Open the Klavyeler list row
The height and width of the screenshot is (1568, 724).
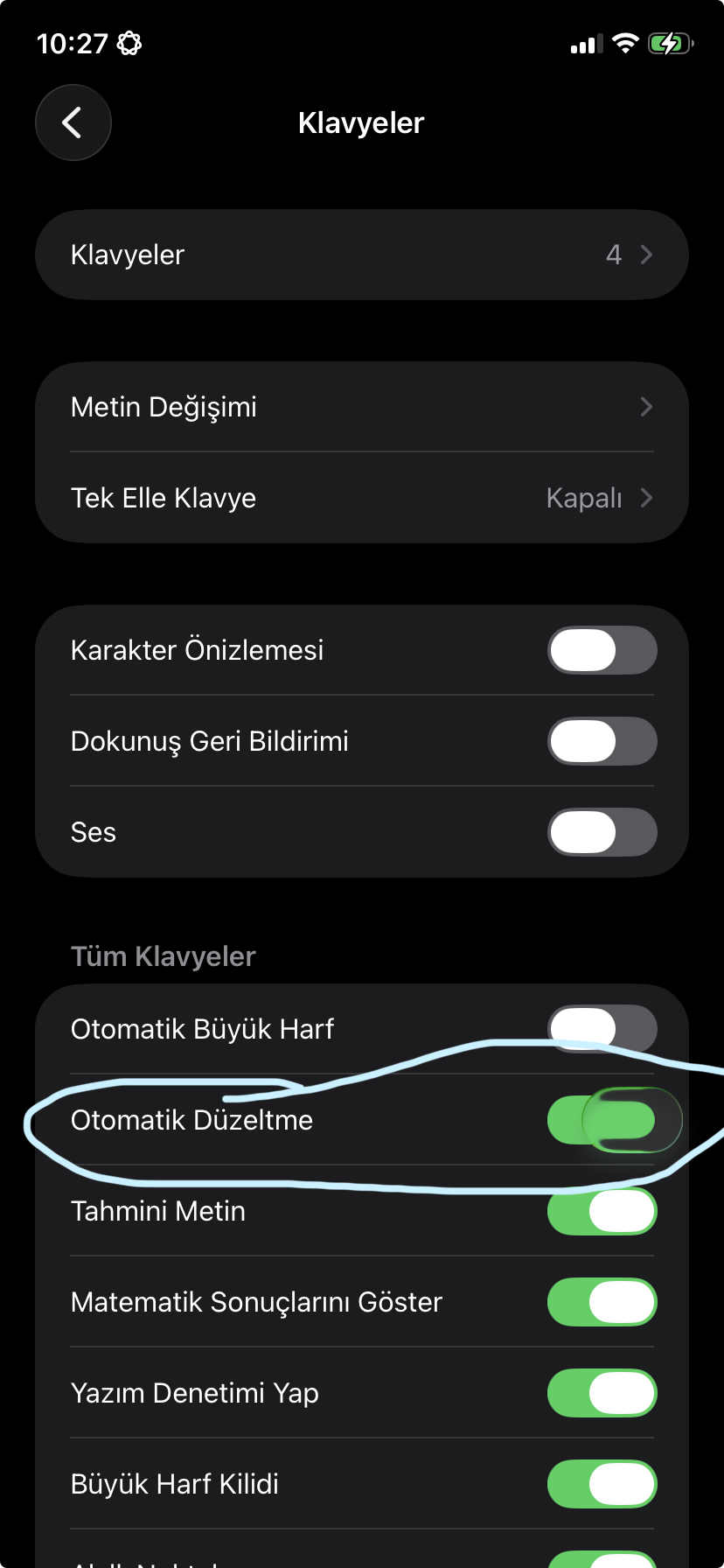[362, 255]
